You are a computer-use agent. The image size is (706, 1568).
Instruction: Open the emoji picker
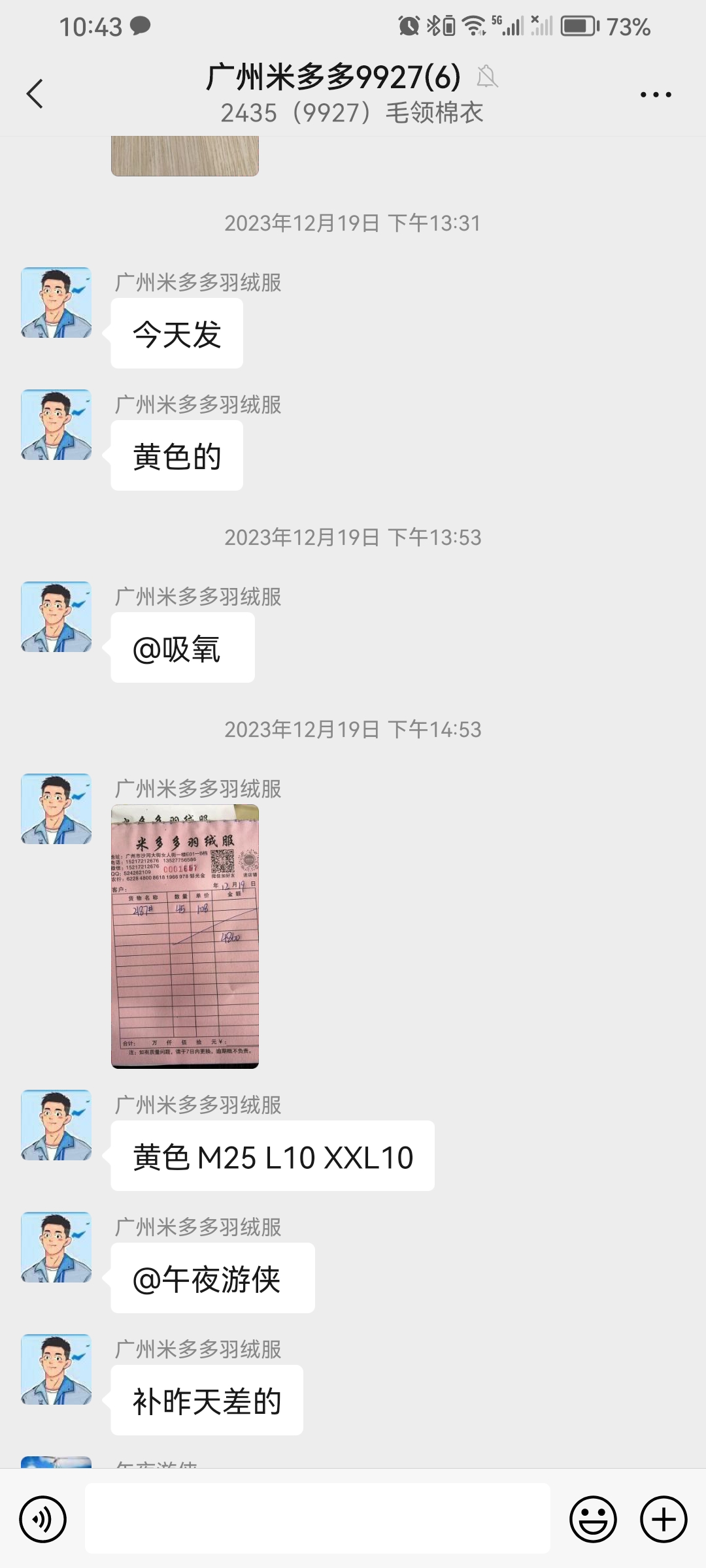pyautogui.click(x=593, y=1519)
